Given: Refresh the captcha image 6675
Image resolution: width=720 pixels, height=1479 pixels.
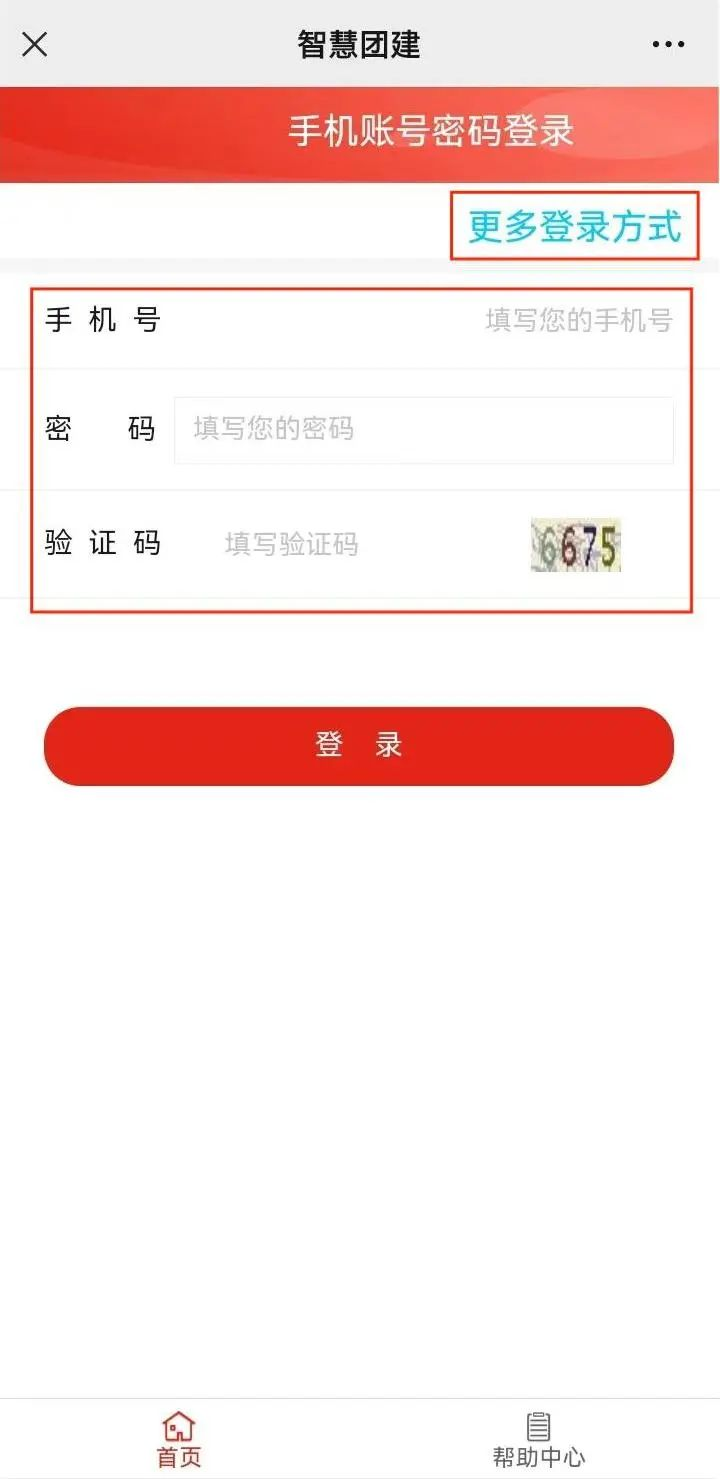Looking at the screenshot, I should tap(576, 545).
